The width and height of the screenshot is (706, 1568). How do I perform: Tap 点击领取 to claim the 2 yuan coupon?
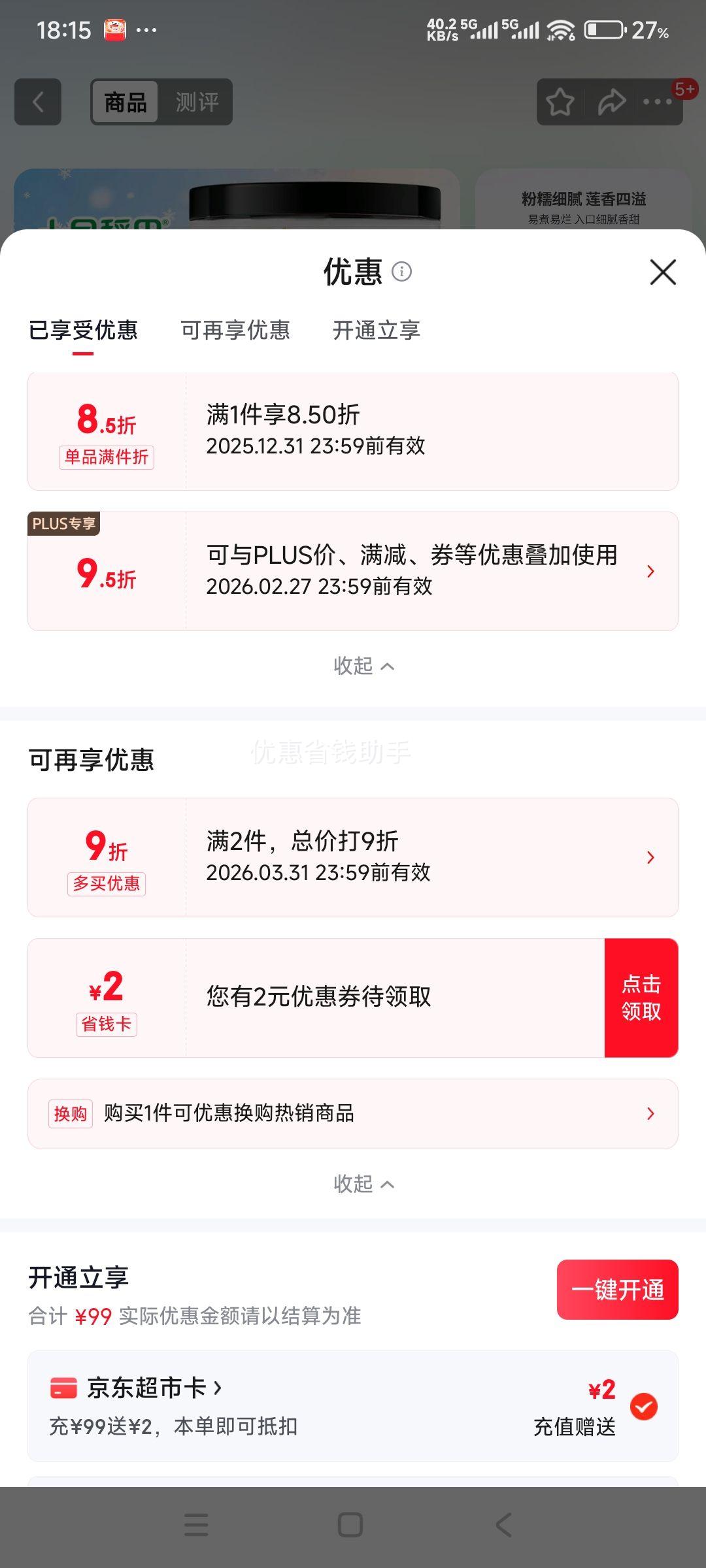click(641, 996)
